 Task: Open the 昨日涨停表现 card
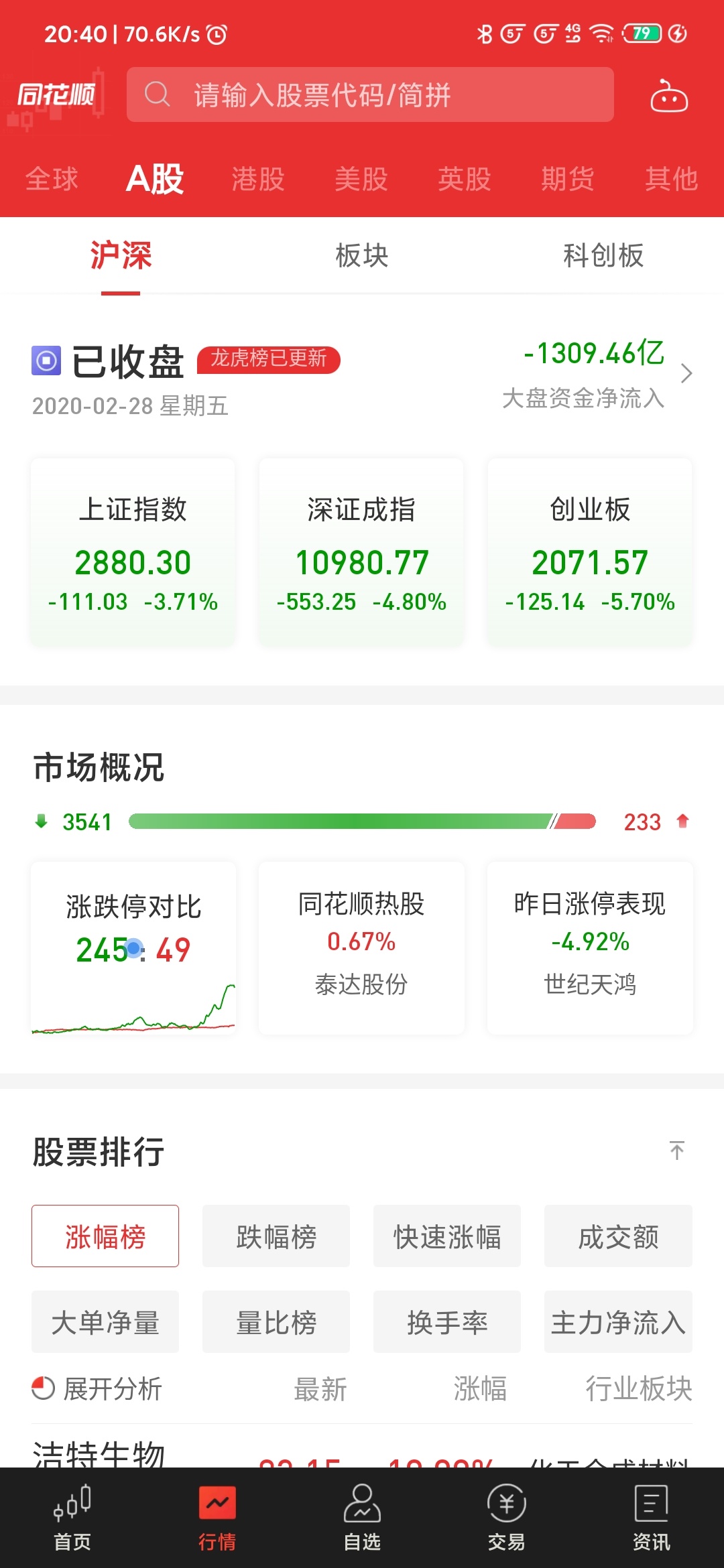(x=590, y=948)
